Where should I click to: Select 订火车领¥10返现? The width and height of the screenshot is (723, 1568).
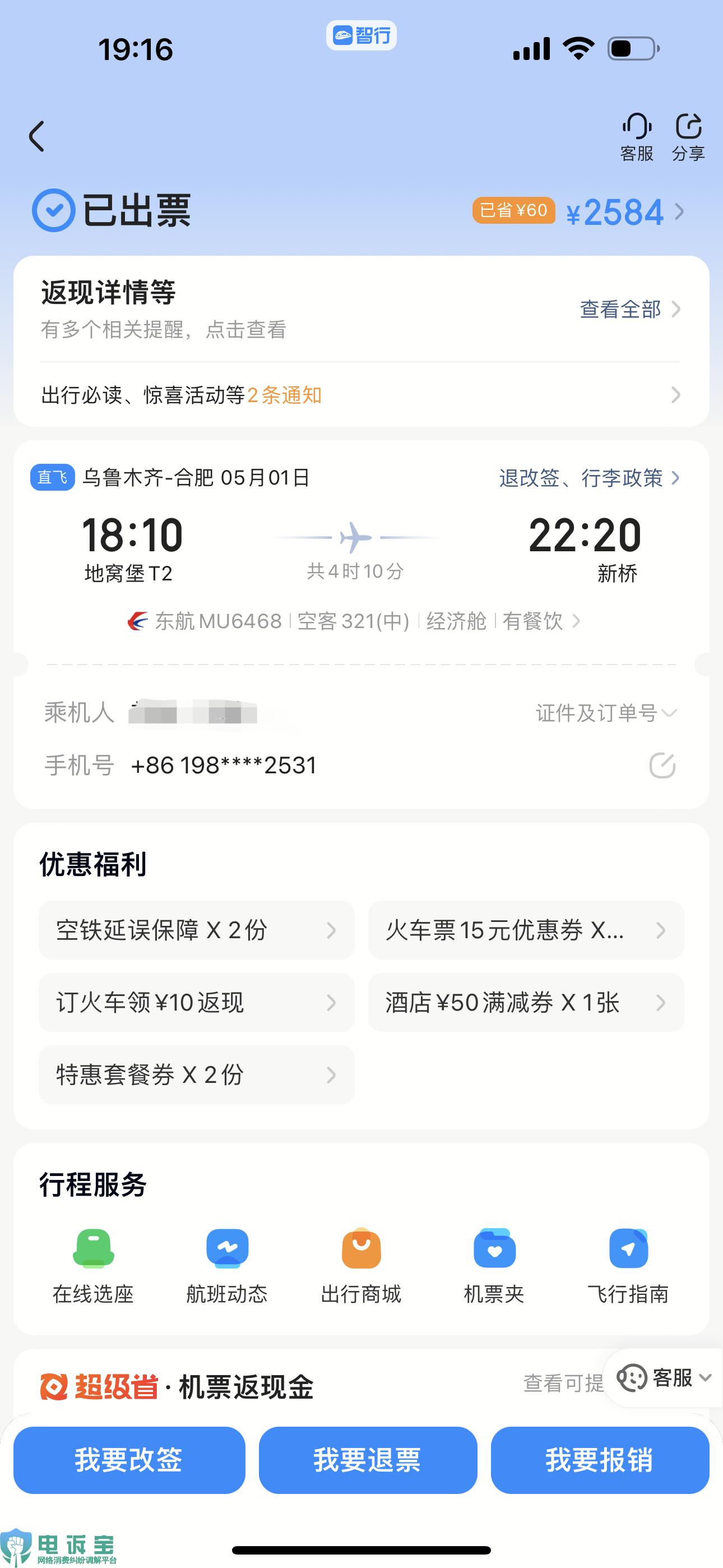point(196,1003)
